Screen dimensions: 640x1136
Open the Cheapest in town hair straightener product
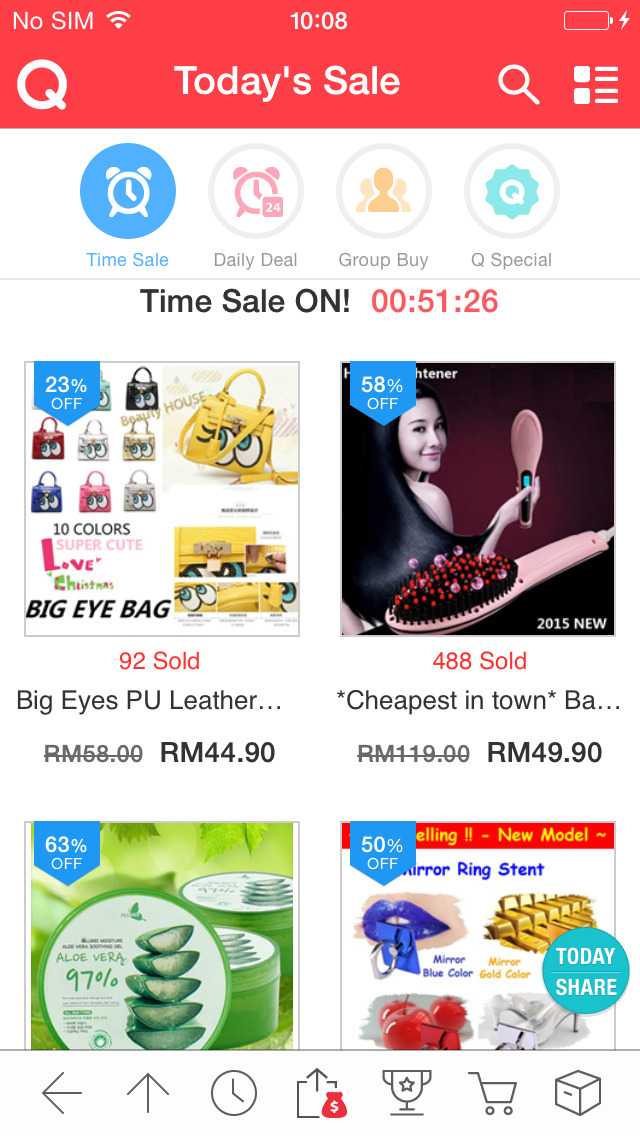(x=478, y=499)
